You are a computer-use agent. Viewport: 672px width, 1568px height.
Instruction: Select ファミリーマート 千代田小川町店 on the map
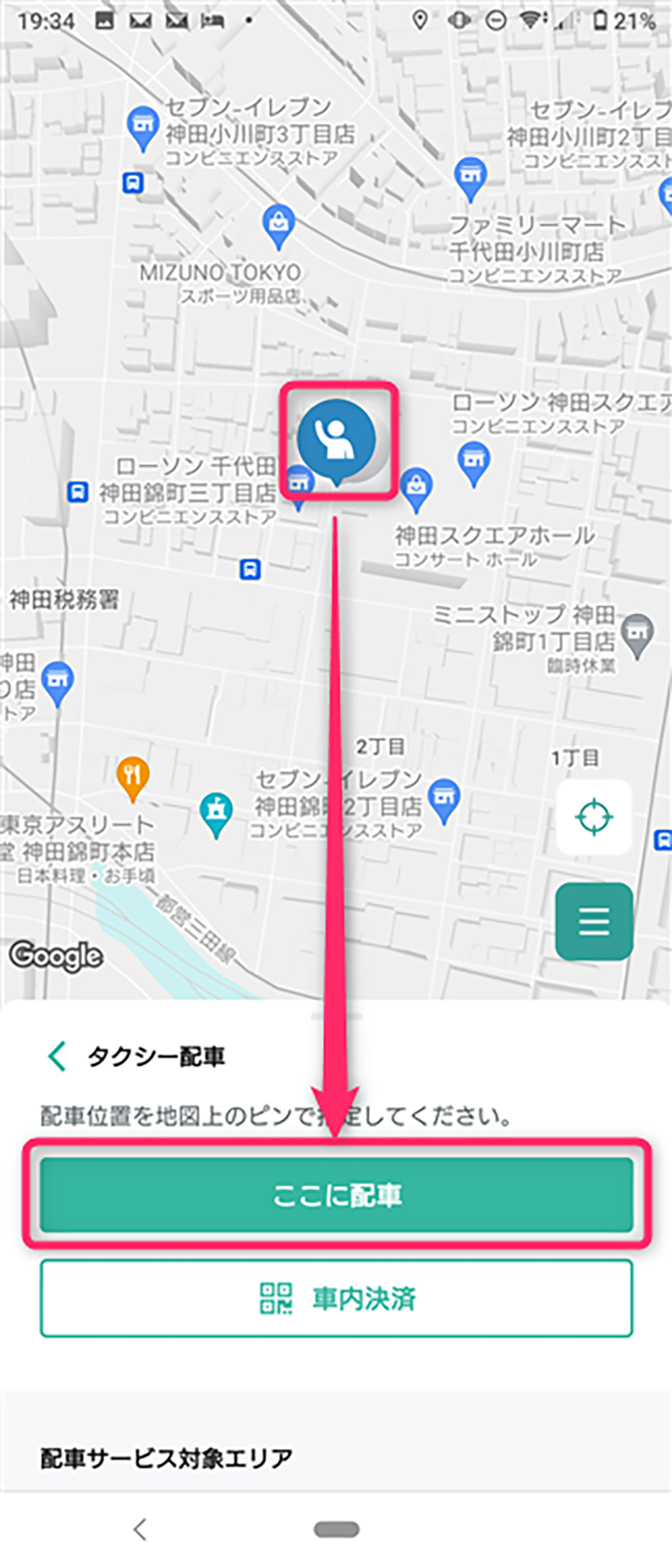point(470,178)
